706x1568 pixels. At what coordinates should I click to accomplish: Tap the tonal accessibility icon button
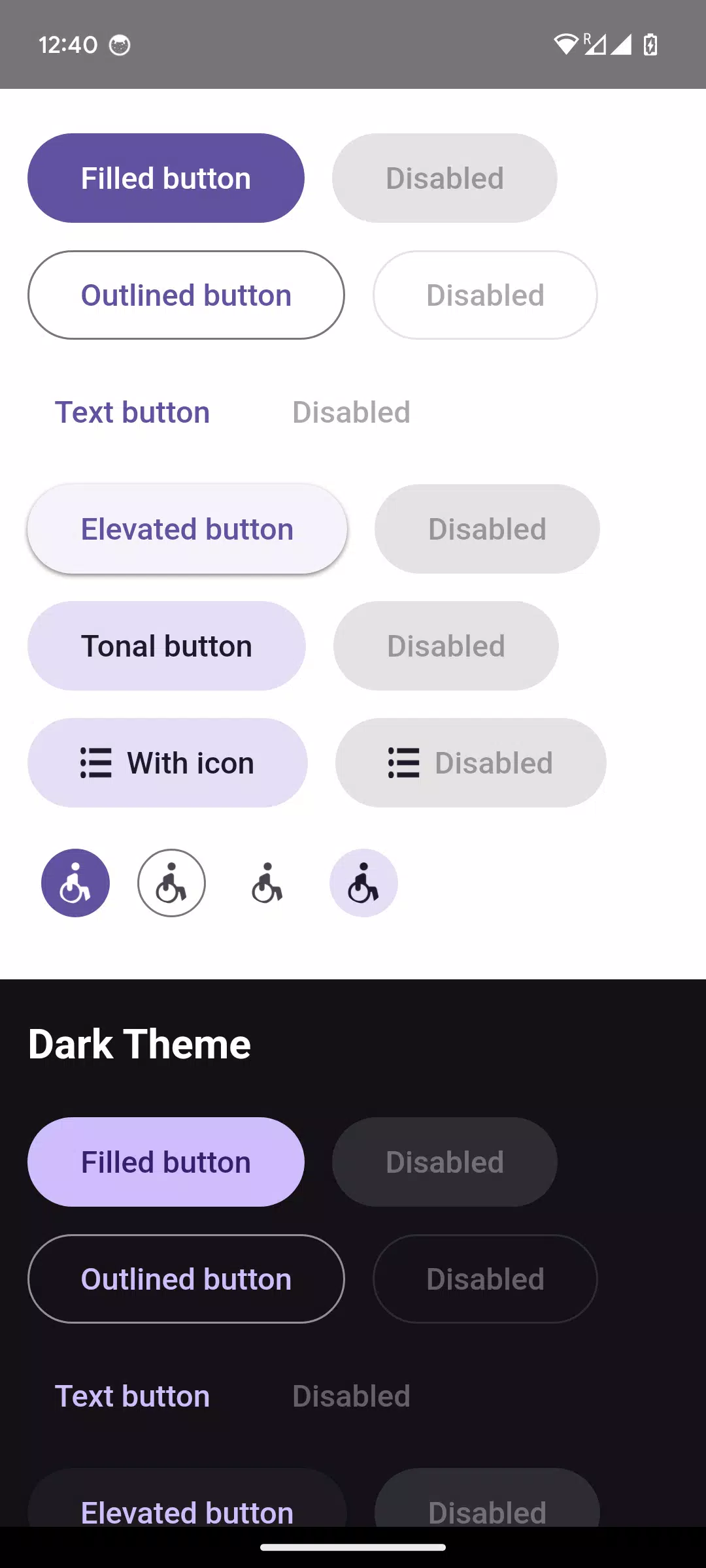pyautogui.click(x=363, y=883)
